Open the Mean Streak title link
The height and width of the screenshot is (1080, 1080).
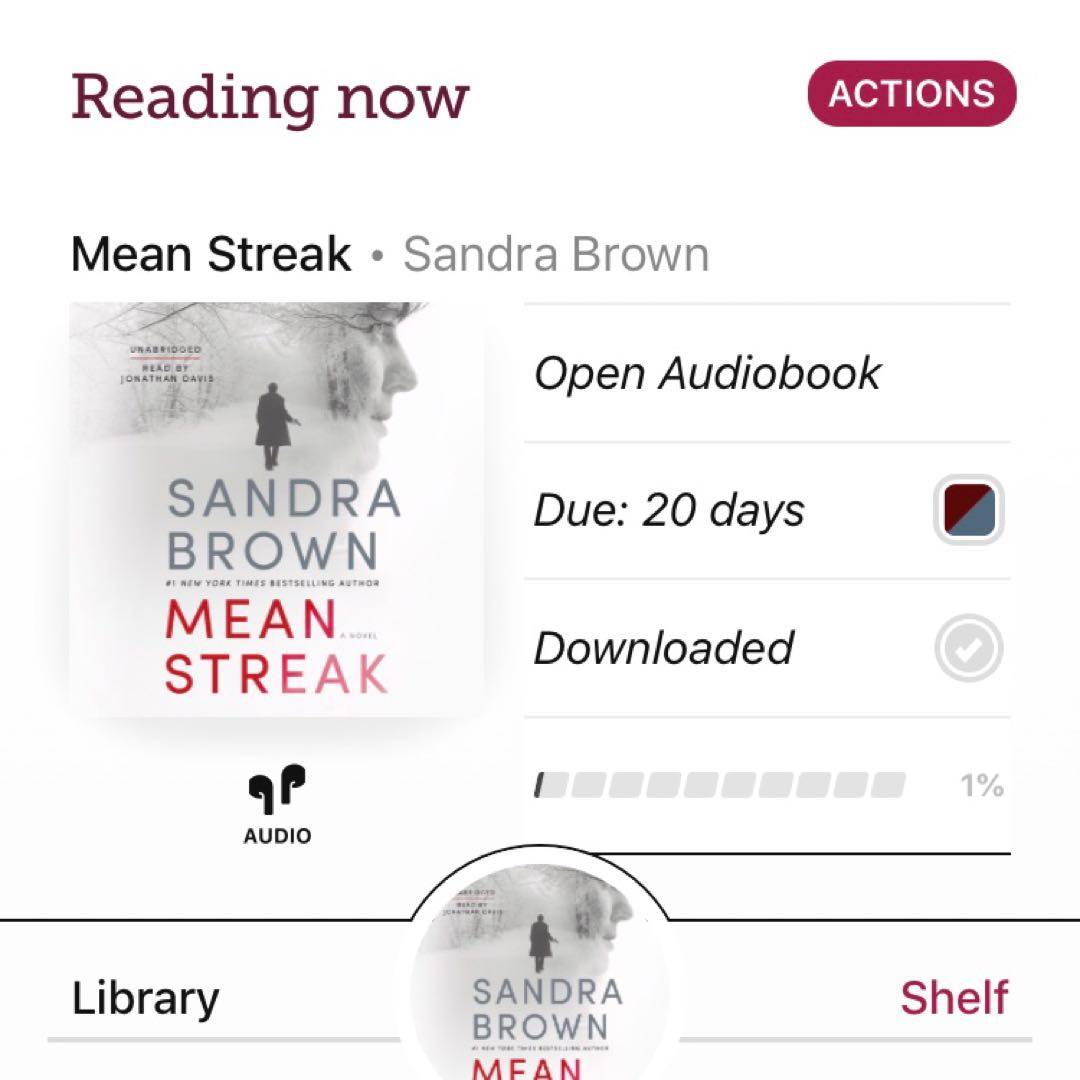(x=211, y=254)
